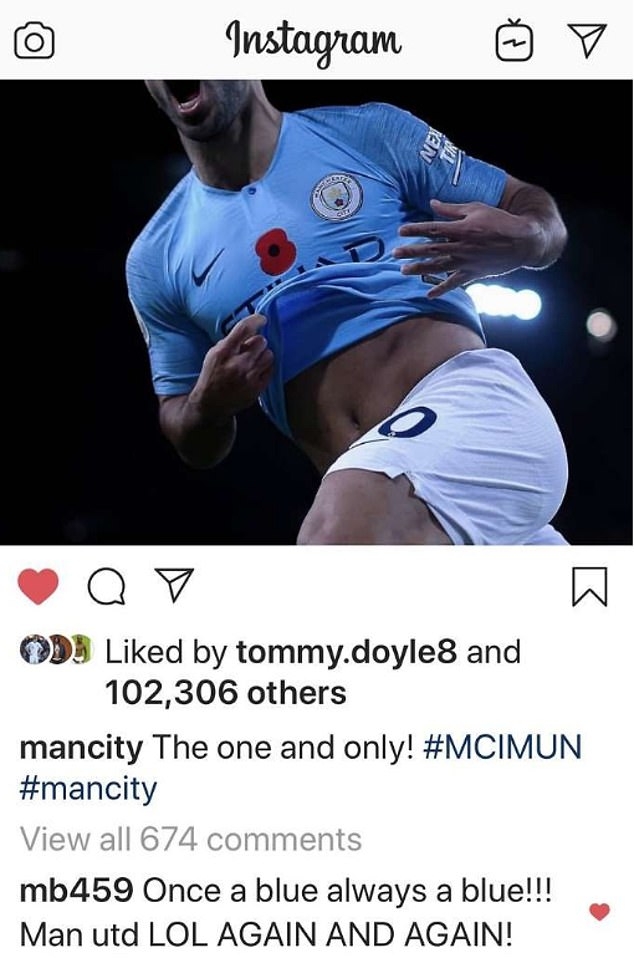The image size is (634, 958).
Task: Open IGTV from top bar
Action: tap(512, 41)
